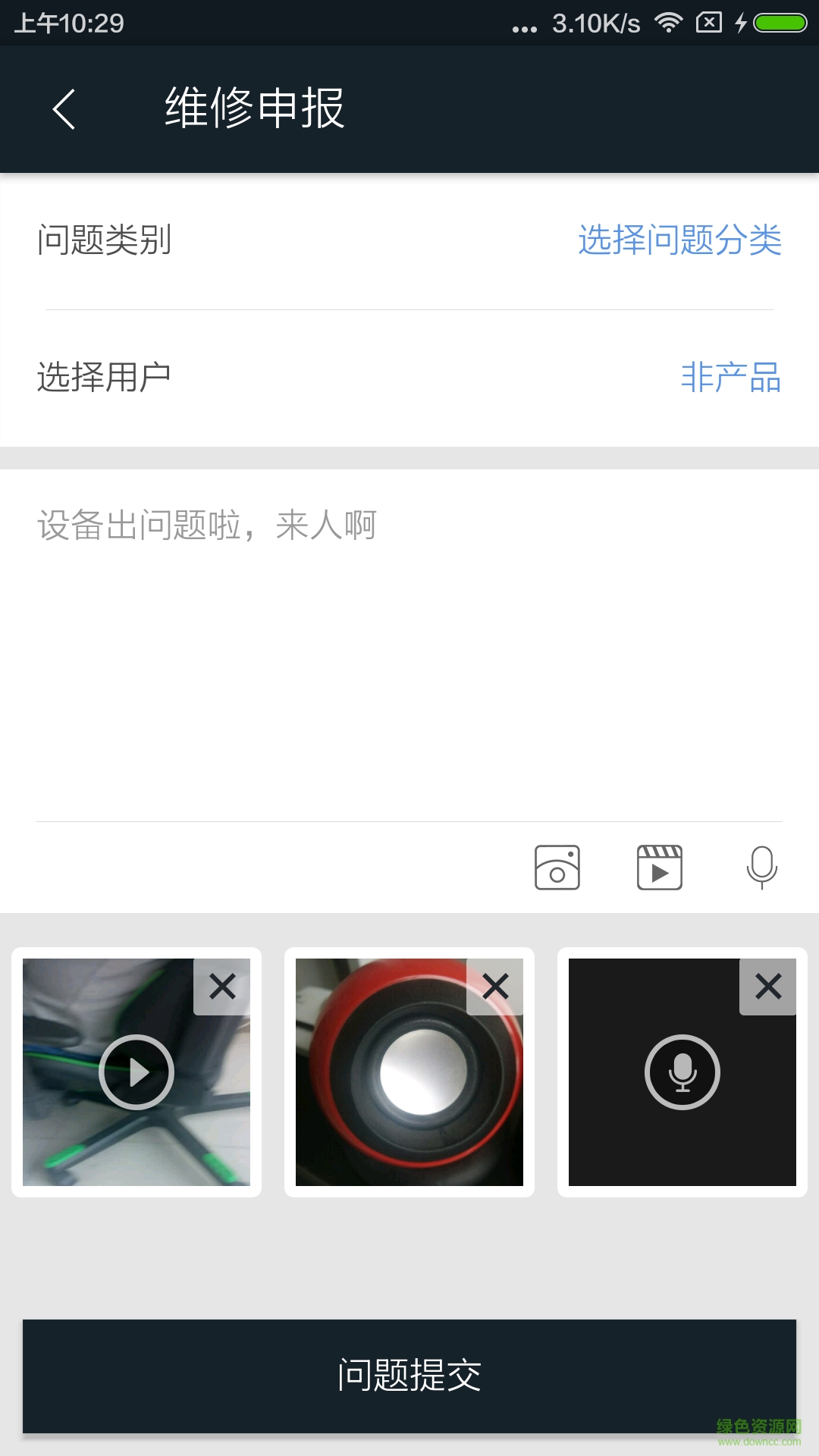The width and height of the screenshot is (819, 1456).
Task: Record a voice note with the microphone icon
Action: tap(762, 868)
